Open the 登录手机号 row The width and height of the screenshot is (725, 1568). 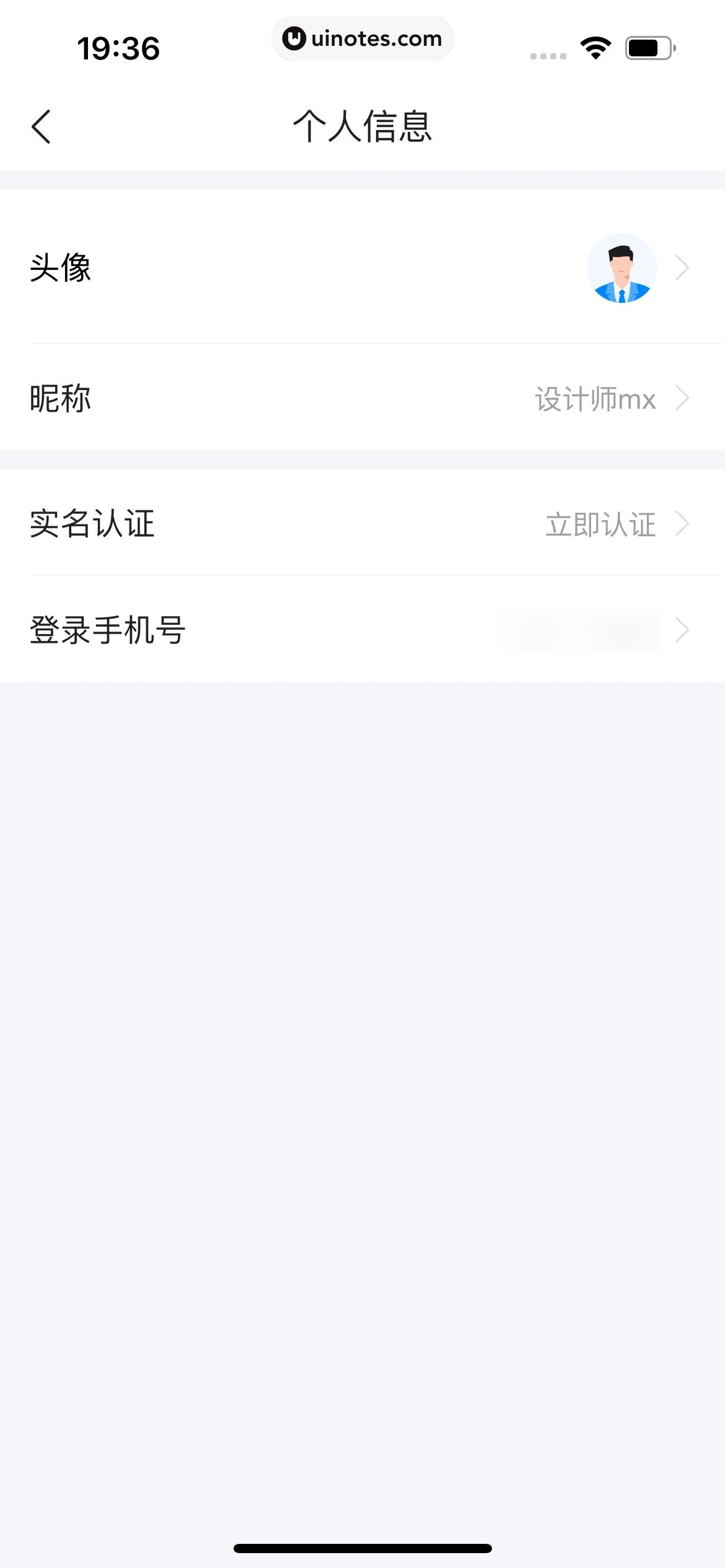(362, 630)
